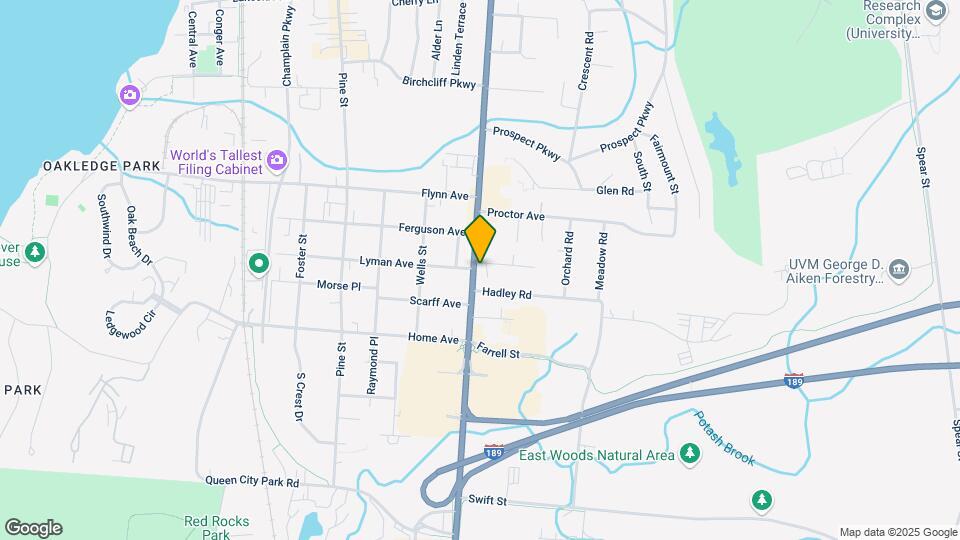
Task: Open the UVM George D. Aiken Forestry marker
Action: 899,270
